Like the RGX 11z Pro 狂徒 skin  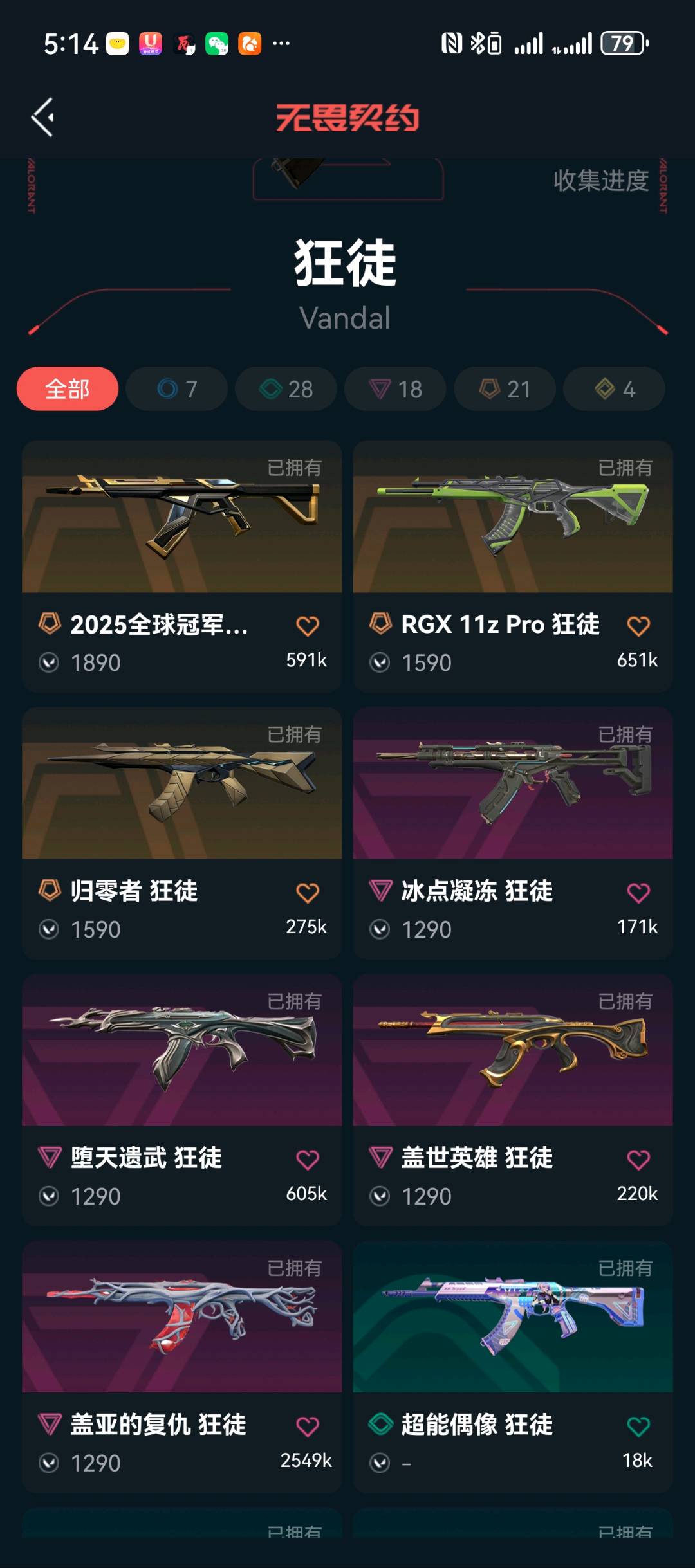tap(638, 626)
